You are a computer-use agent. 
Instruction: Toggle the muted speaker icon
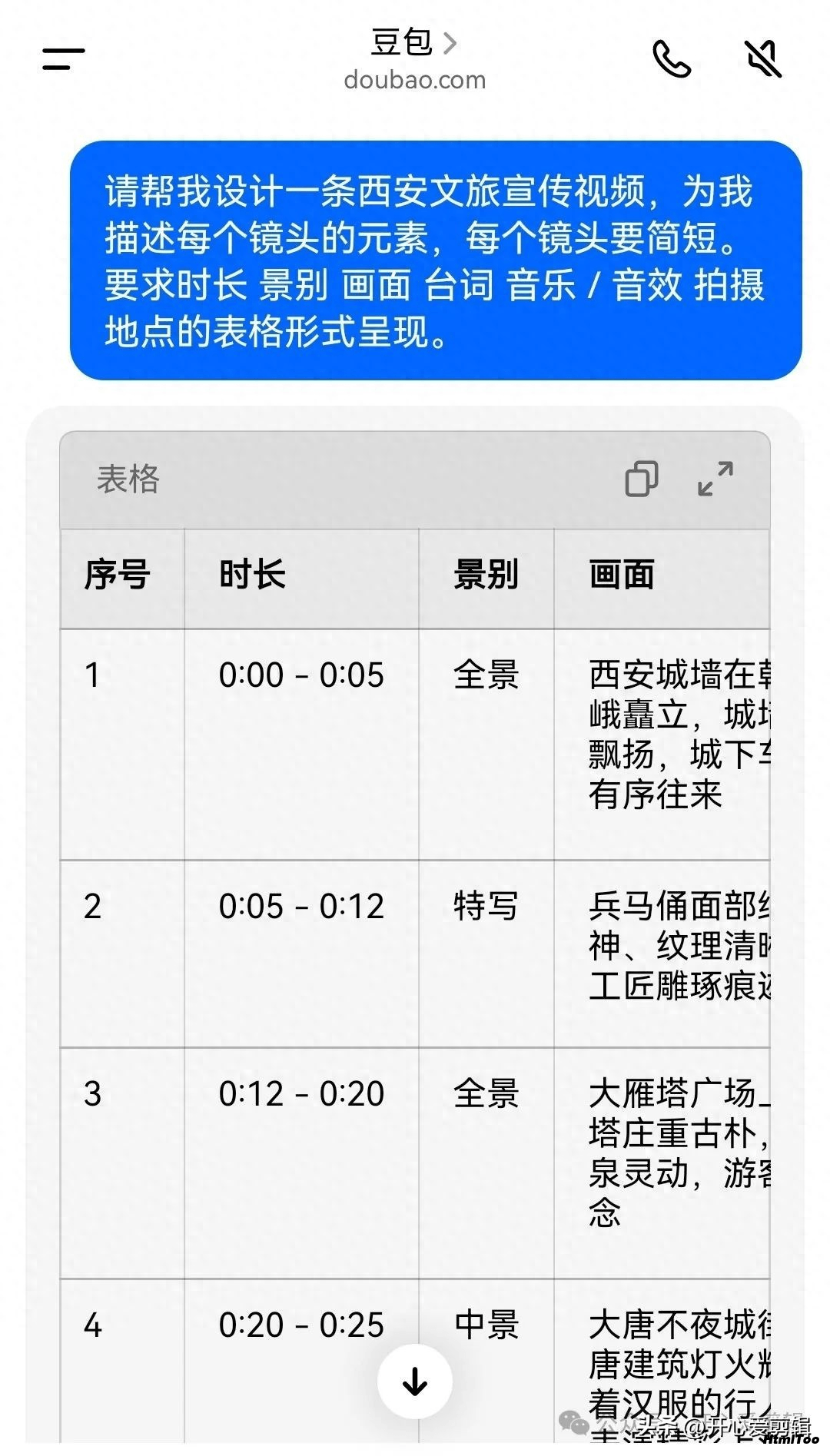[x=764, y=59]
